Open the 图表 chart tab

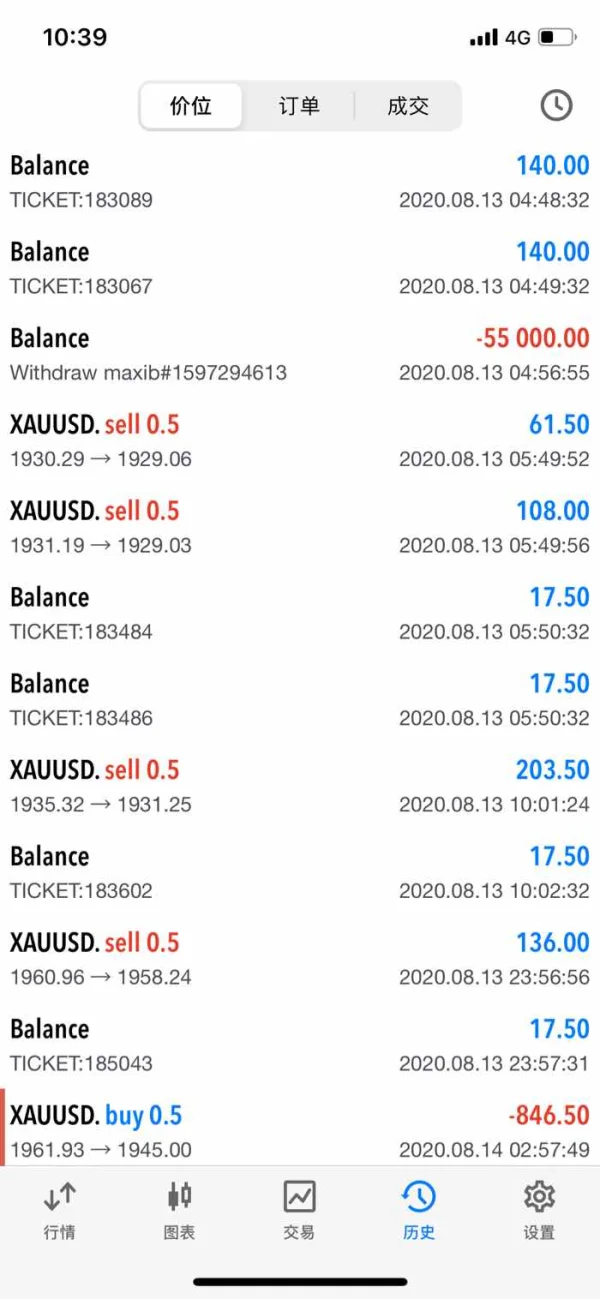click(x=179, y=1209)
